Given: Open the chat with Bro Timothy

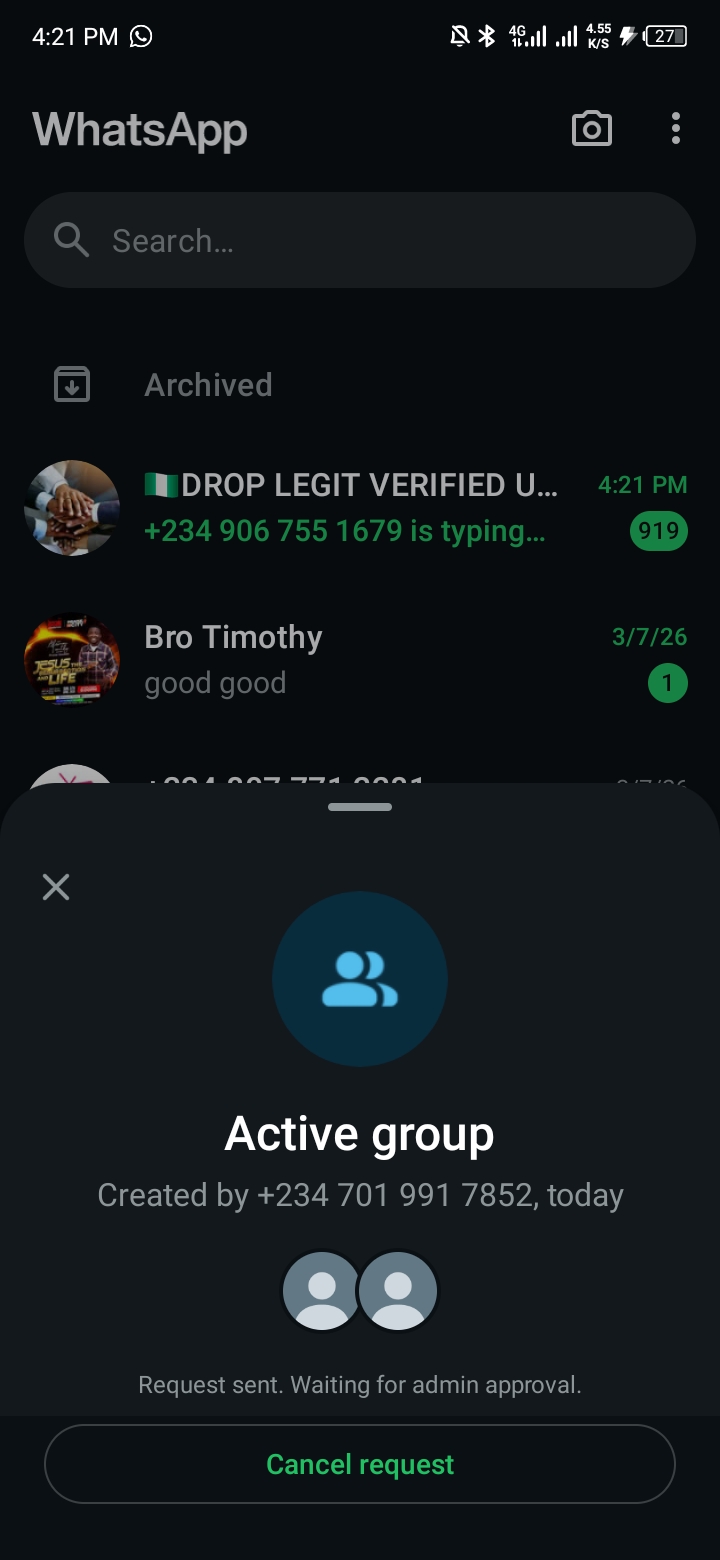Looking at the screenshot, I should 350,660.
